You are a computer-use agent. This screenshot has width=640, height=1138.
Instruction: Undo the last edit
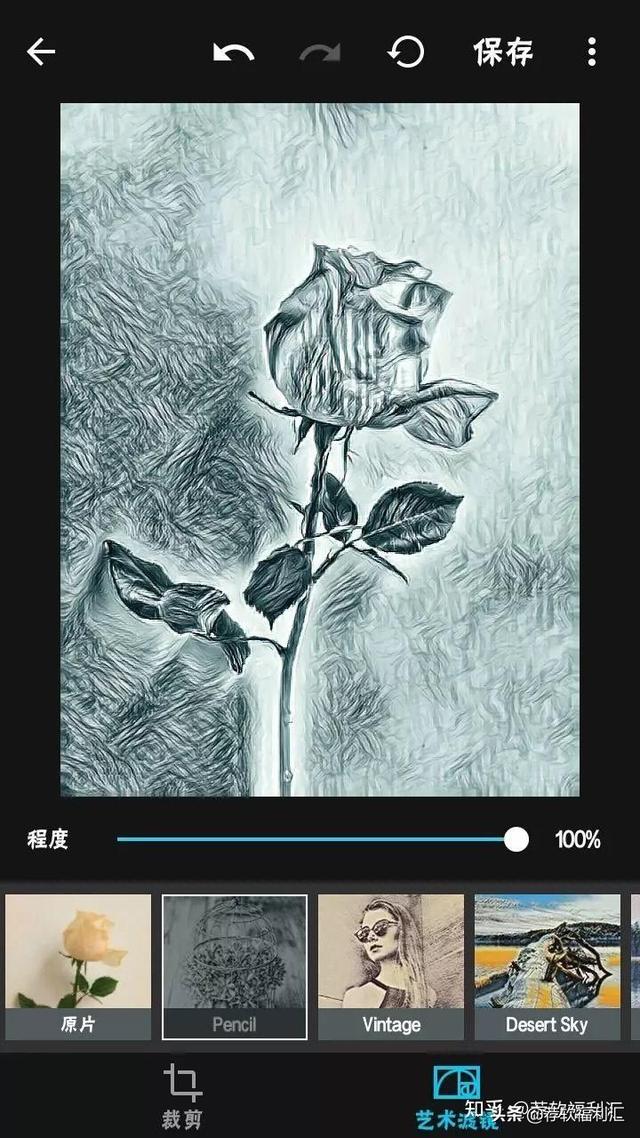tap(234, 52)
